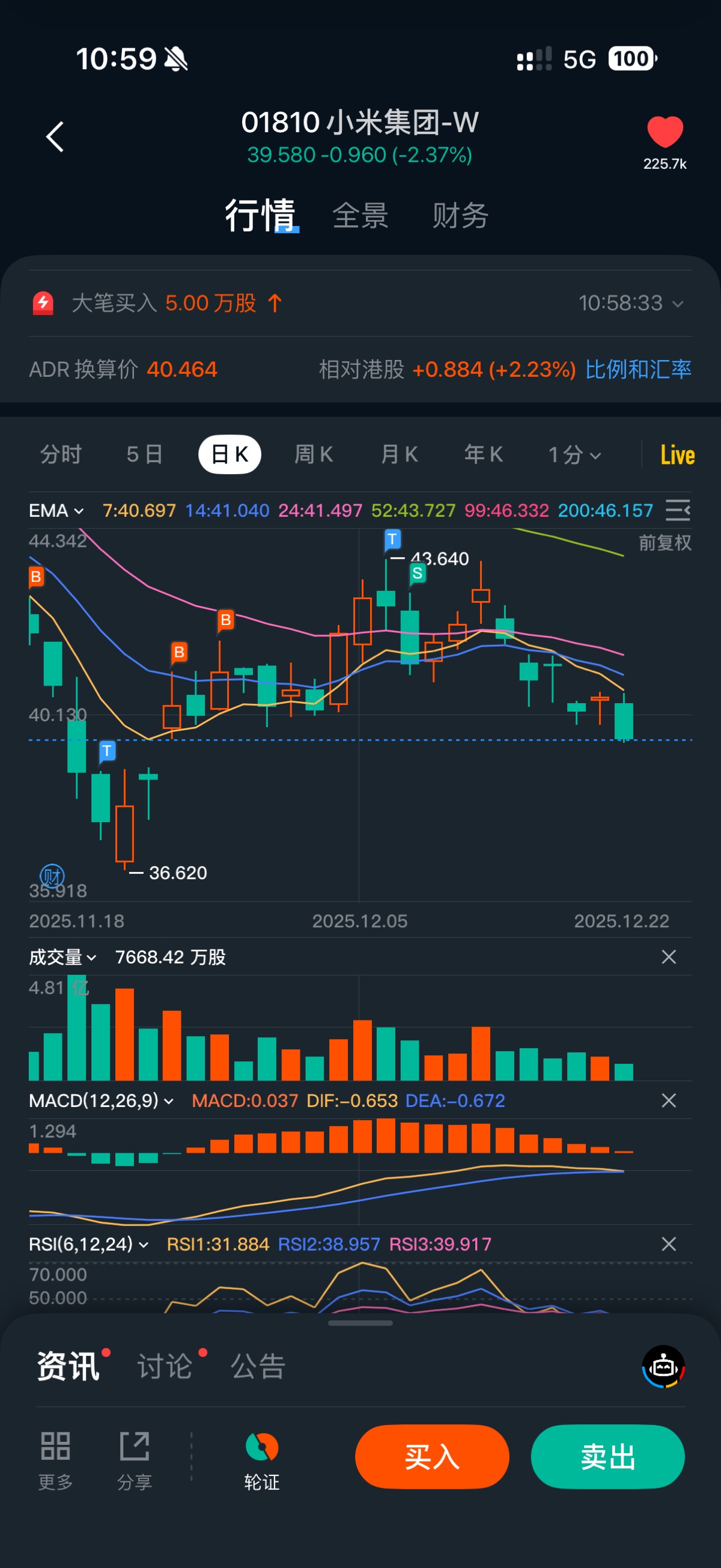This screenshot has height=1568, width=721.
Task: Open the Live stream button
Action: click(677, 455)
